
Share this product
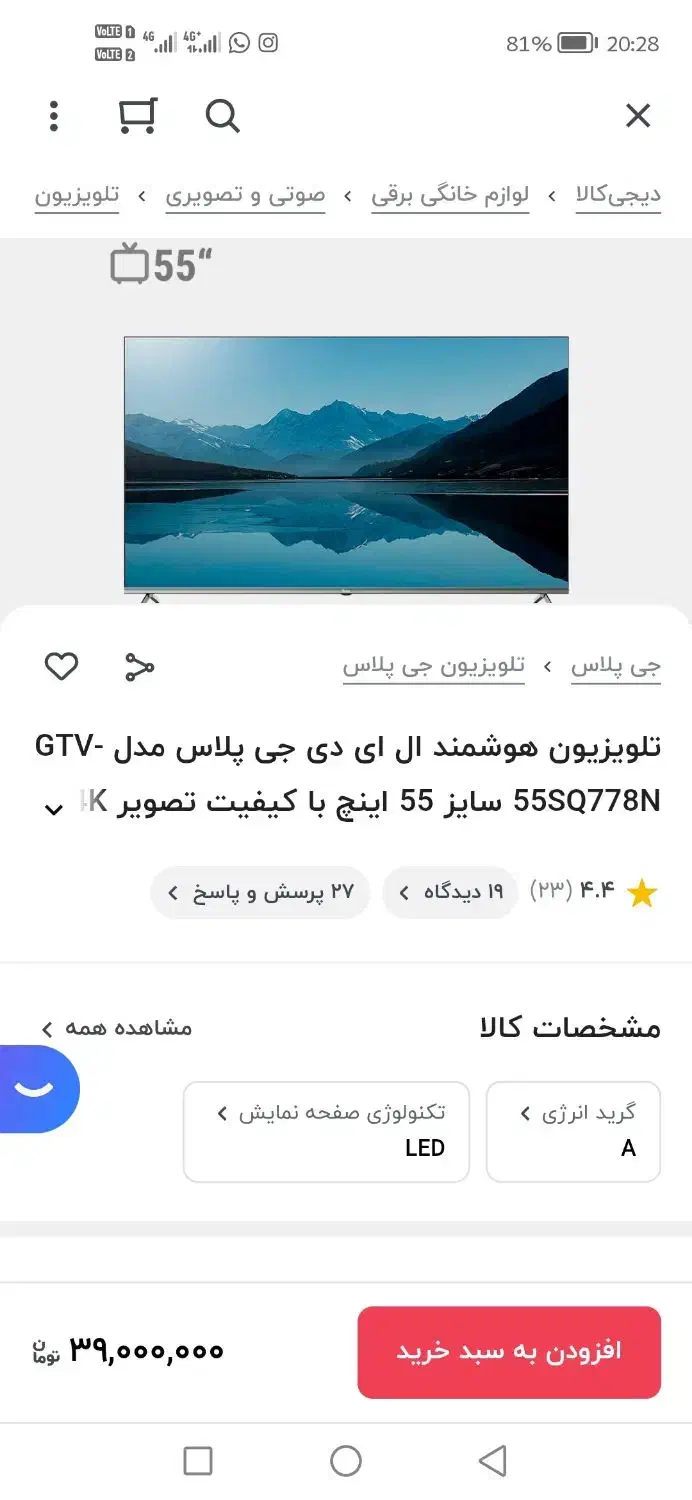click(x=139, y=667)
